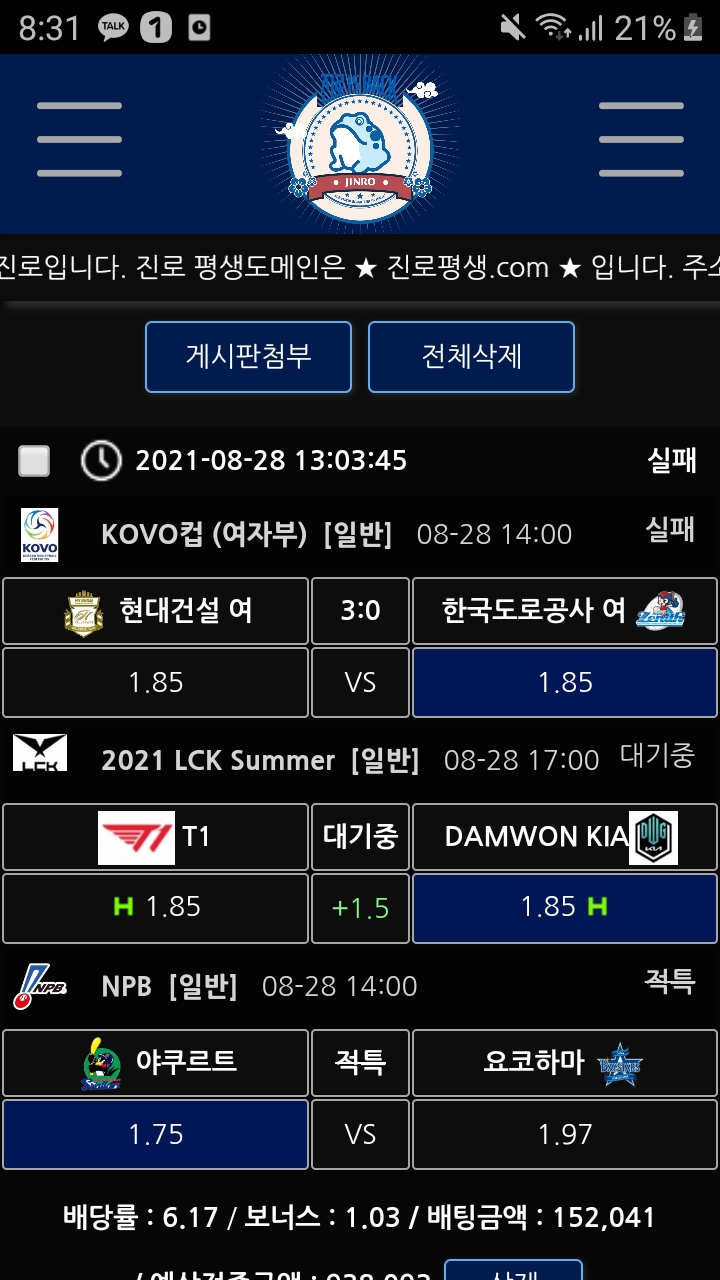Open the left hamburger menu

coord(79,140)
